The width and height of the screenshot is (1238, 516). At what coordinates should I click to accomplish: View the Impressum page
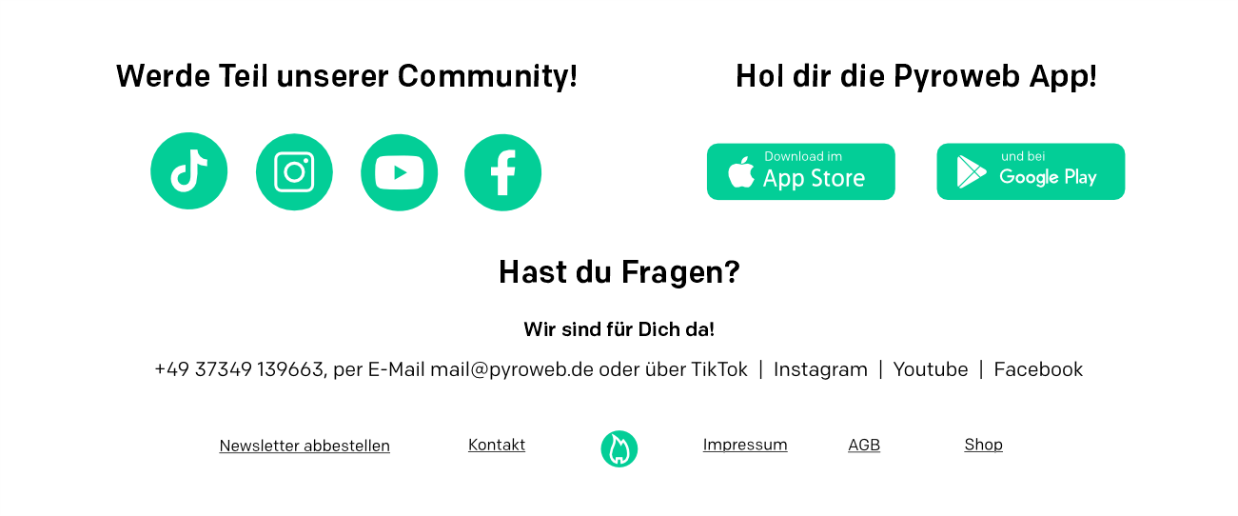744,445
